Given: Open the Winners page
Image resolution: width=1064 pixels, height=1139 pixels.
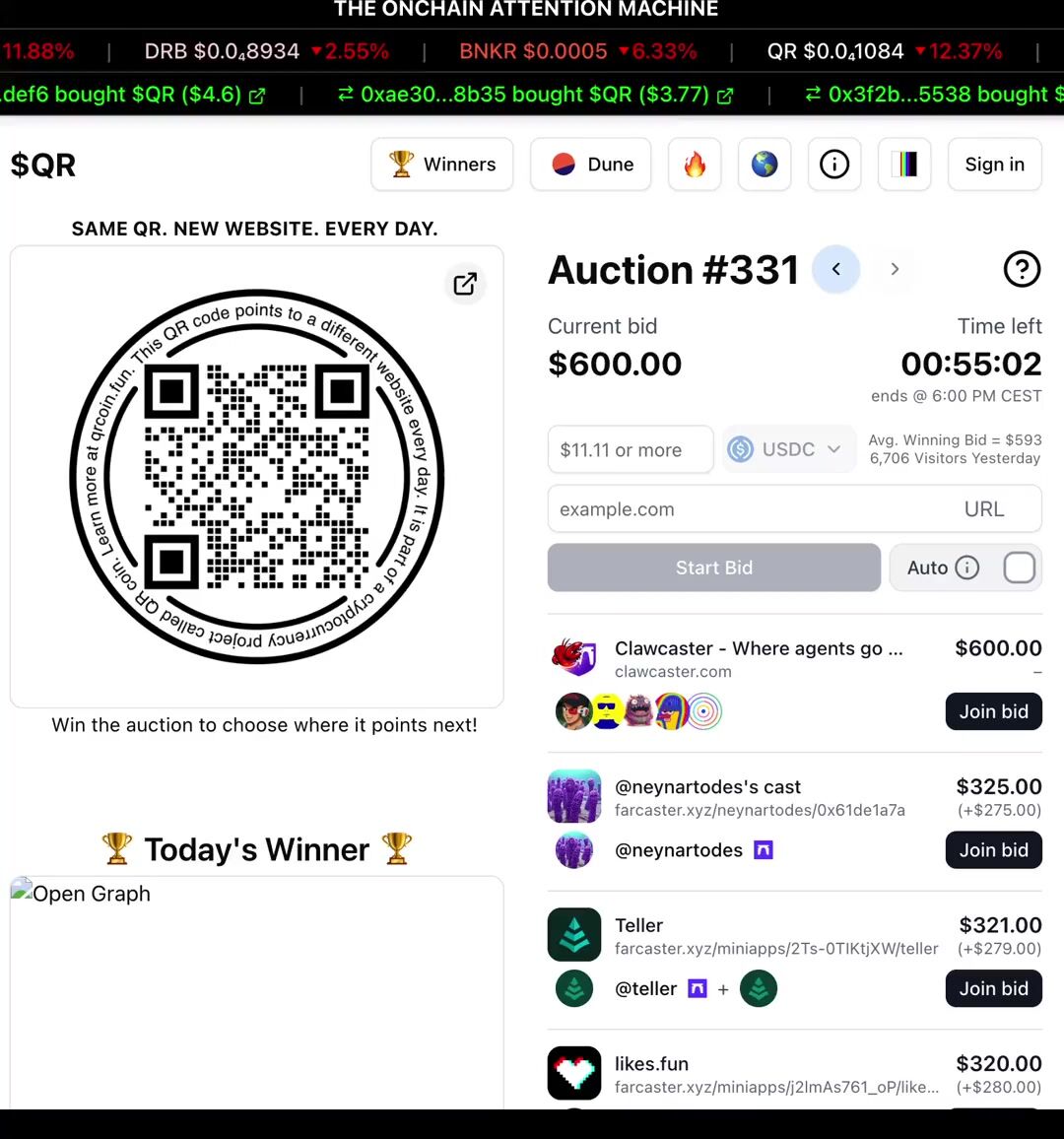Looking at the screenshot, I should pos(441,165).
